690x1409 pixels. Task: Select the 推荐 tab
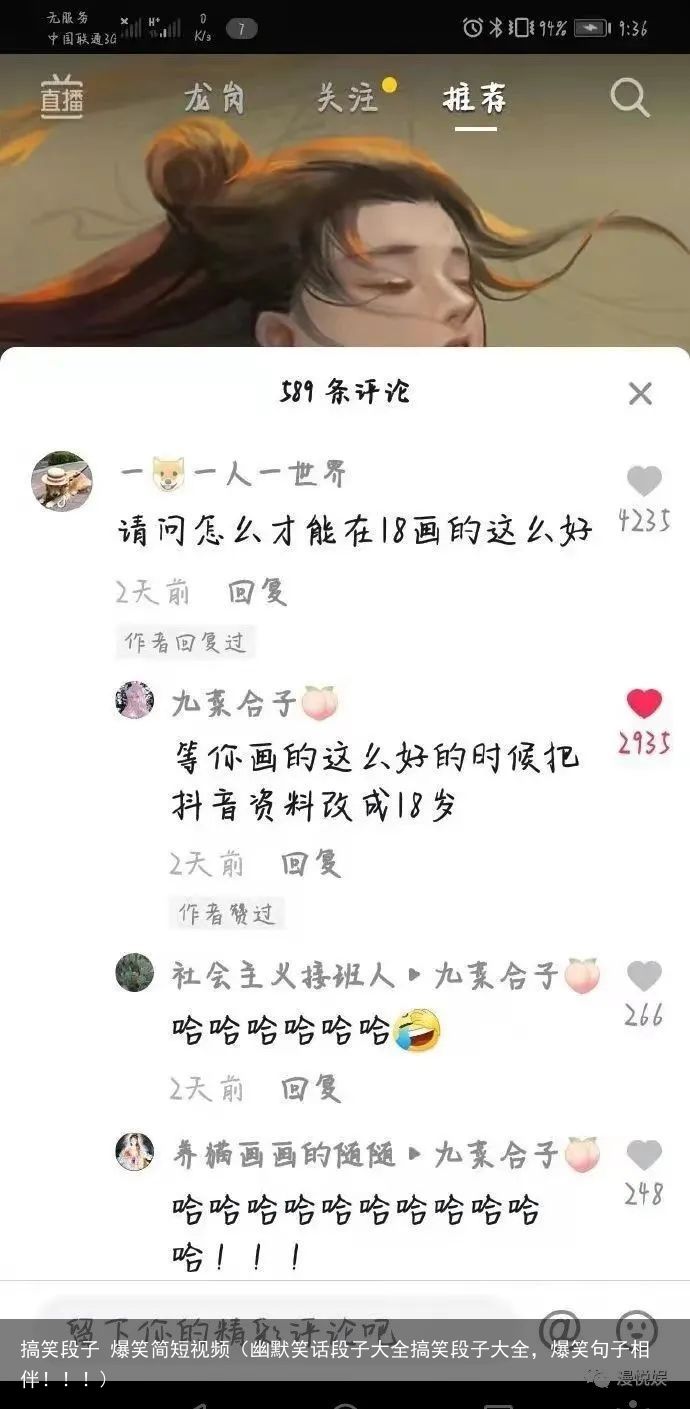[x=475, y=98]
